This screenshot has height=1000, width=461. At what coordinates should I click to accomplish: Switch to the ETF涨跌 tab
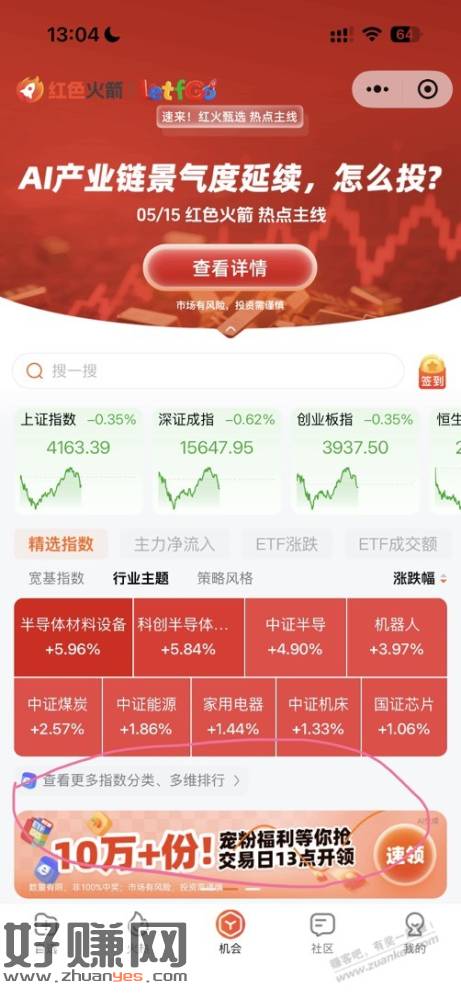click(x=286, y=545)
